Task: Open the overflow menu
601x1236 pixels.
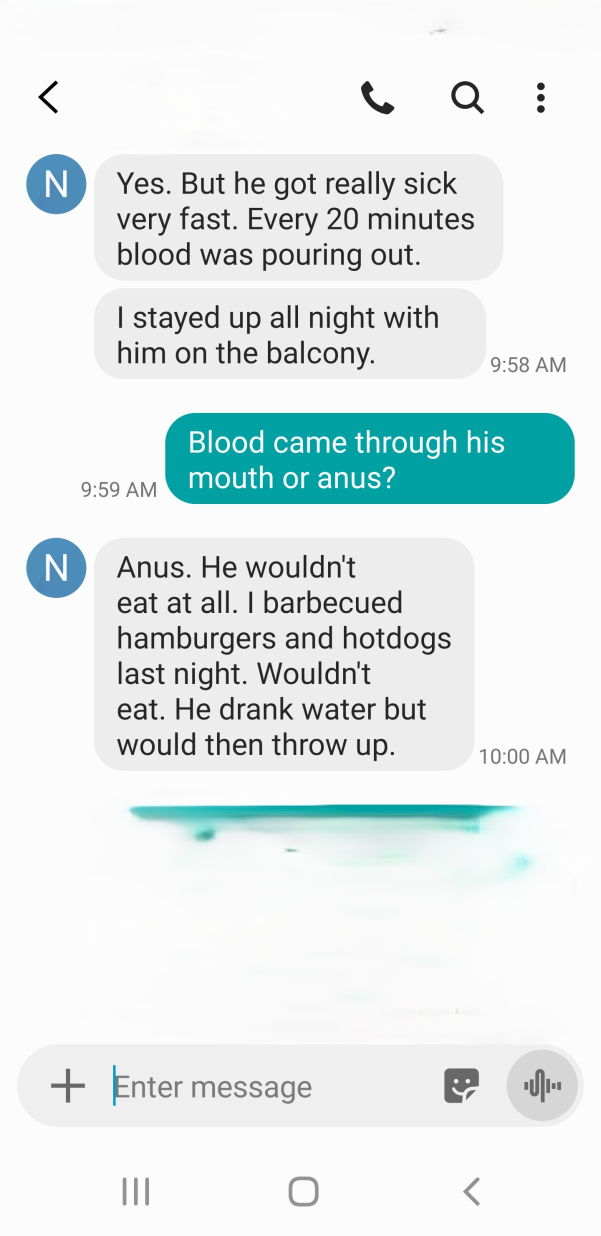Action: click(540, 97)
